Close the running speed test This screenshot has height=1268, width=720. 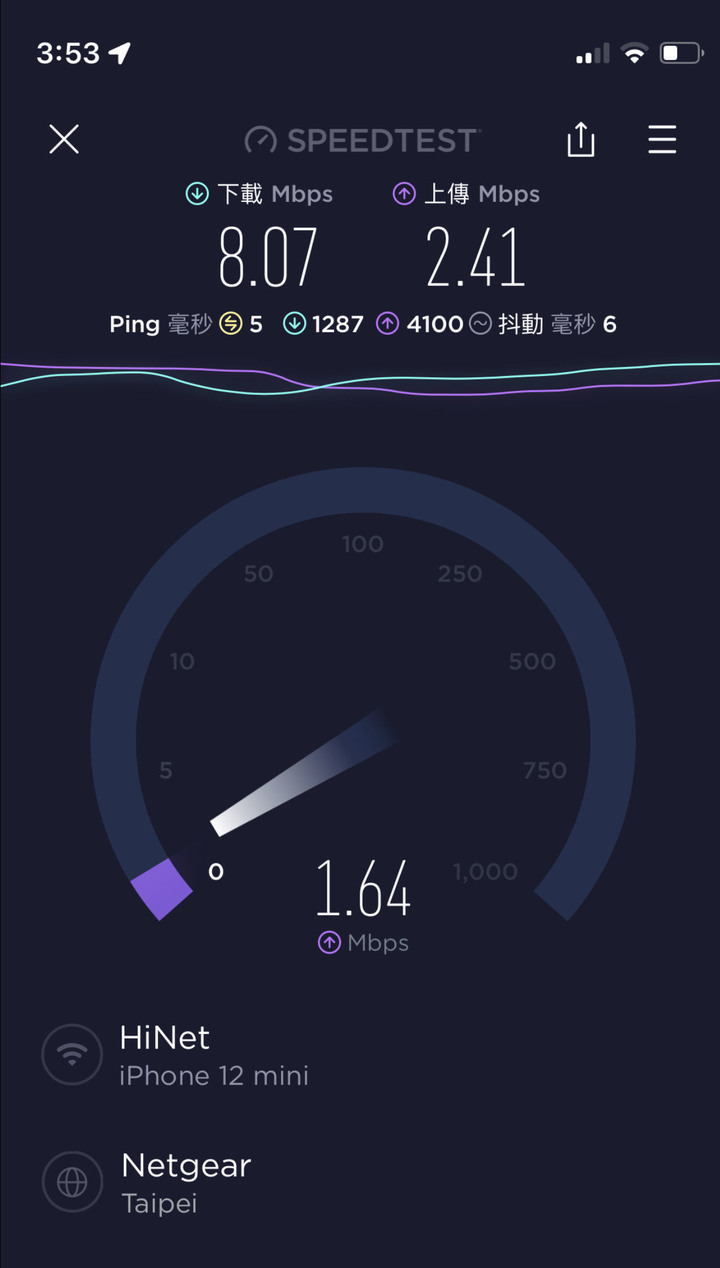click(x=64, y=139)
